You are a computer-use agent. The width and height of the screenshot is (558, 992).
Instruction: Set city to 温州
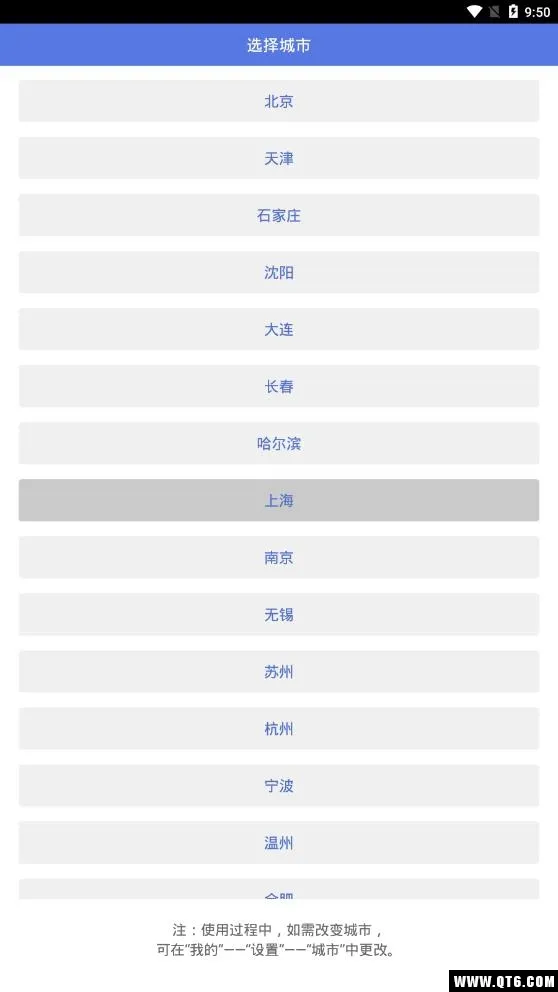279,843
